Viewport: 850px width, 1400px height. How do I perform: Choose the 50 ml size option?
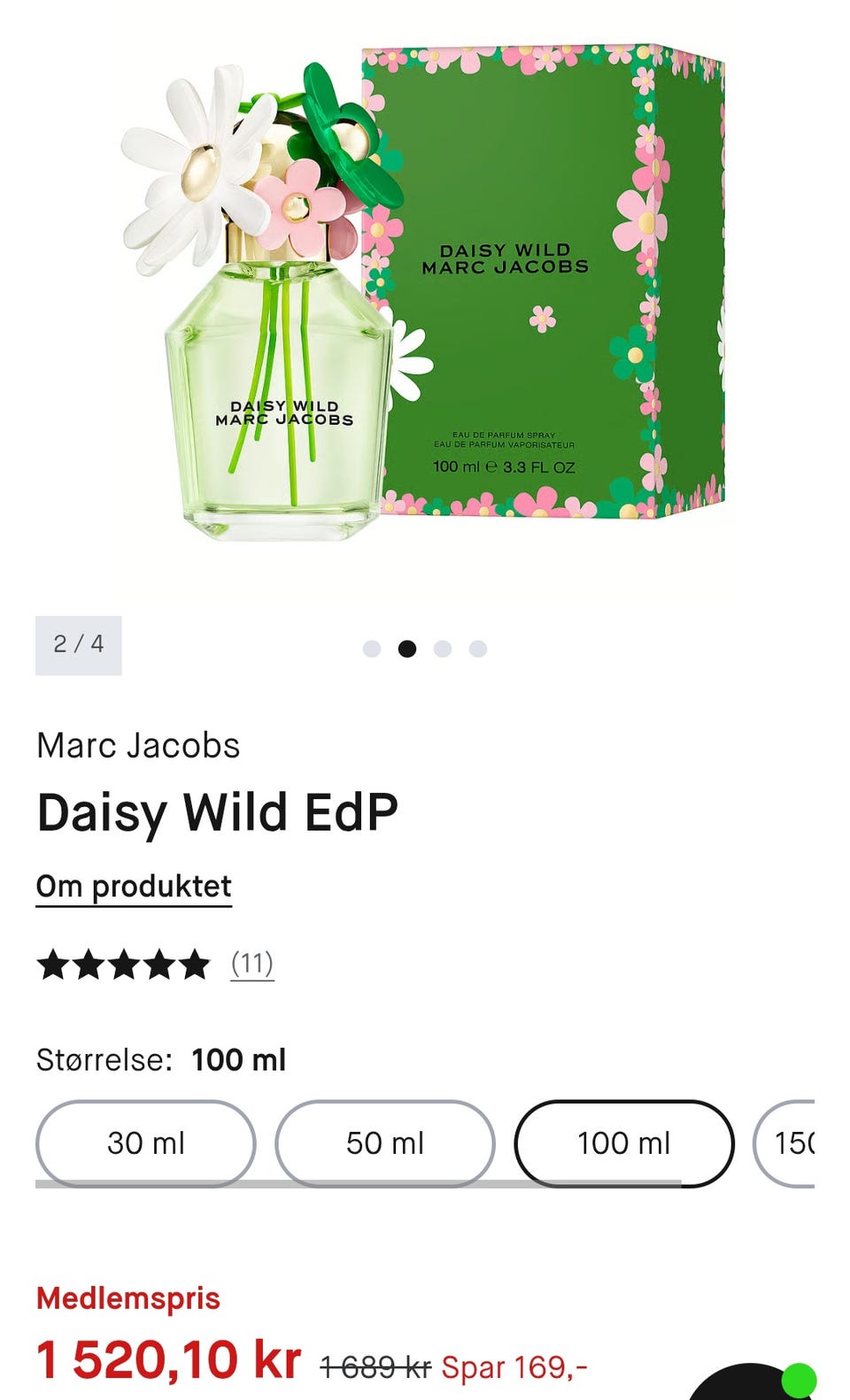click(385, 1142)
